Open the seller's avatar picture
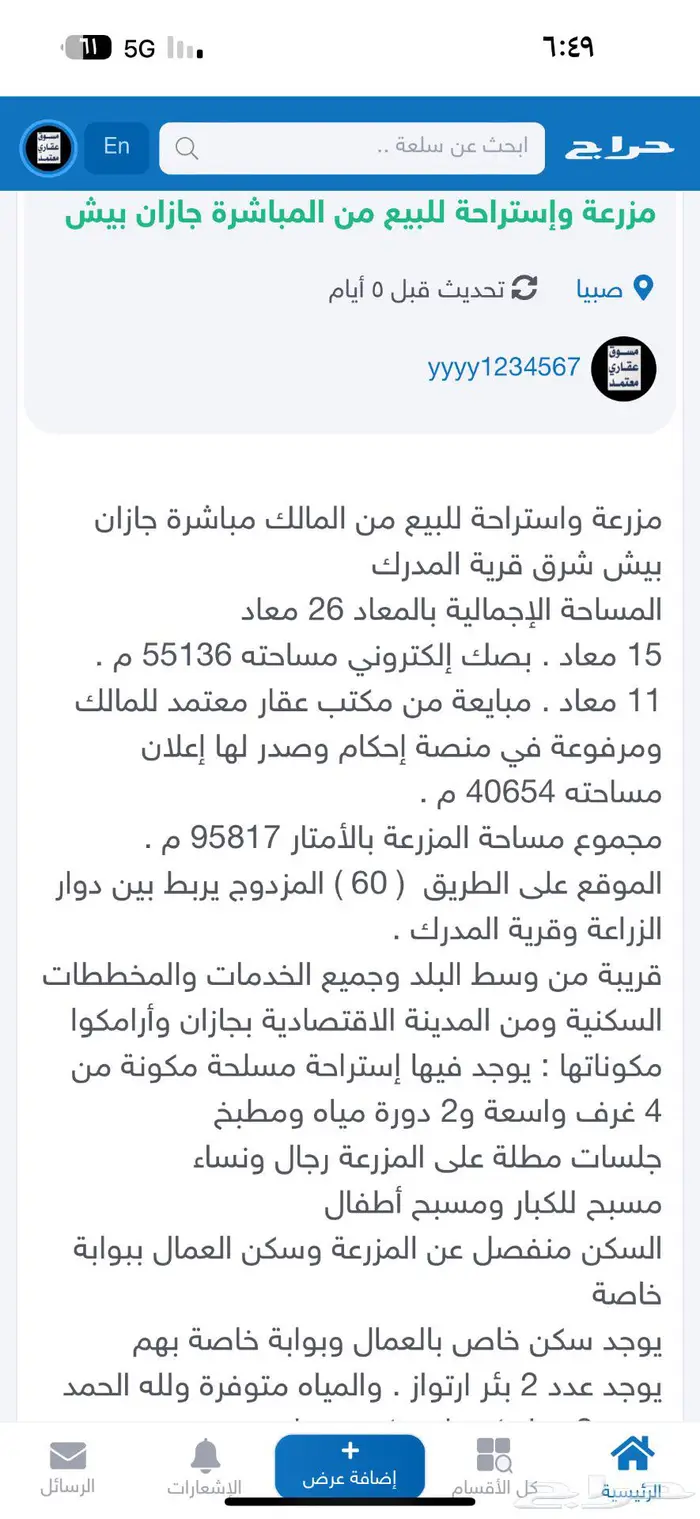Viewport: 700px width, 1519px height. pos(624,368)
